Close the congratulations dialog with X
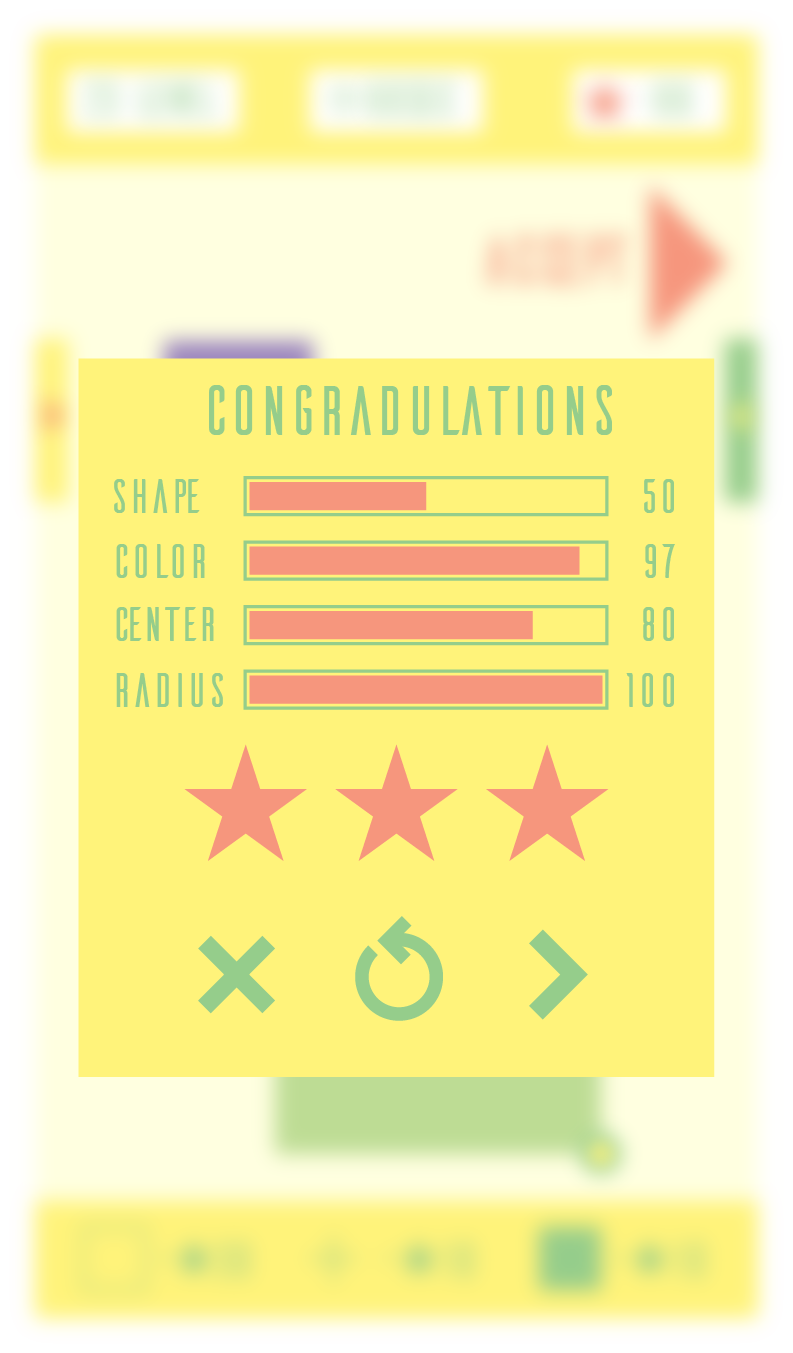 (x=236, y=974)
